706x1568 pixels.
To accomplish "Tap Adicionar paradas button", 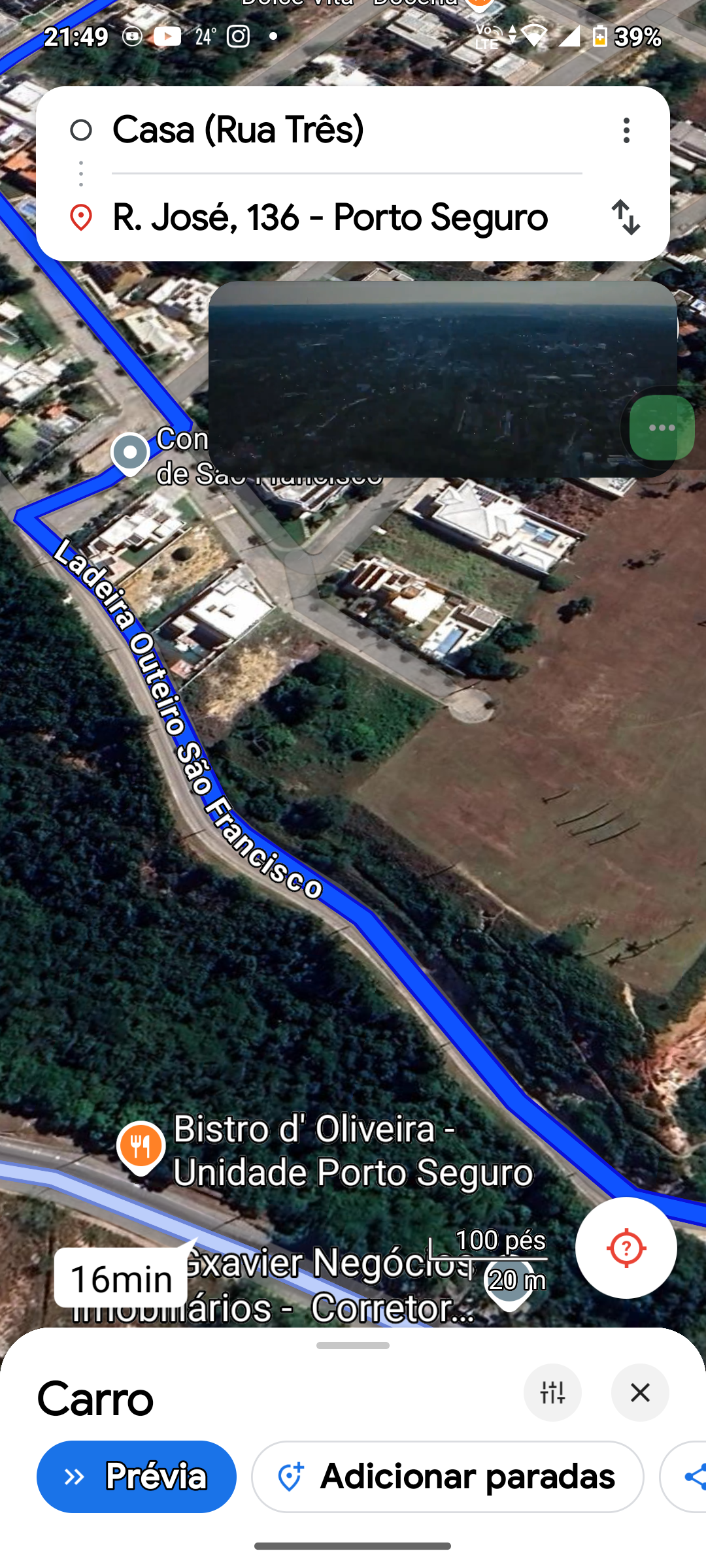I will coord(448,1477).
